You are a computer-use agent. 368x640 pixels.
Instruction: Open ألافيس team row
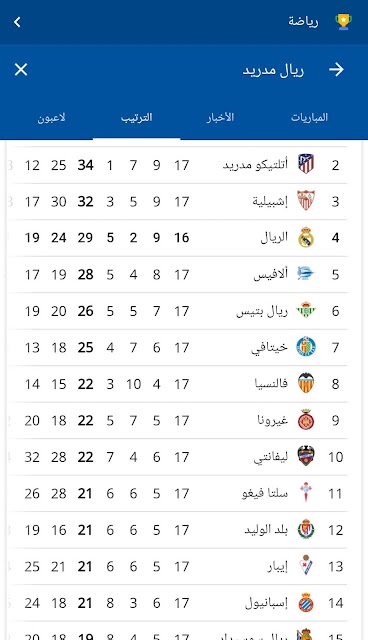[178, 274]
